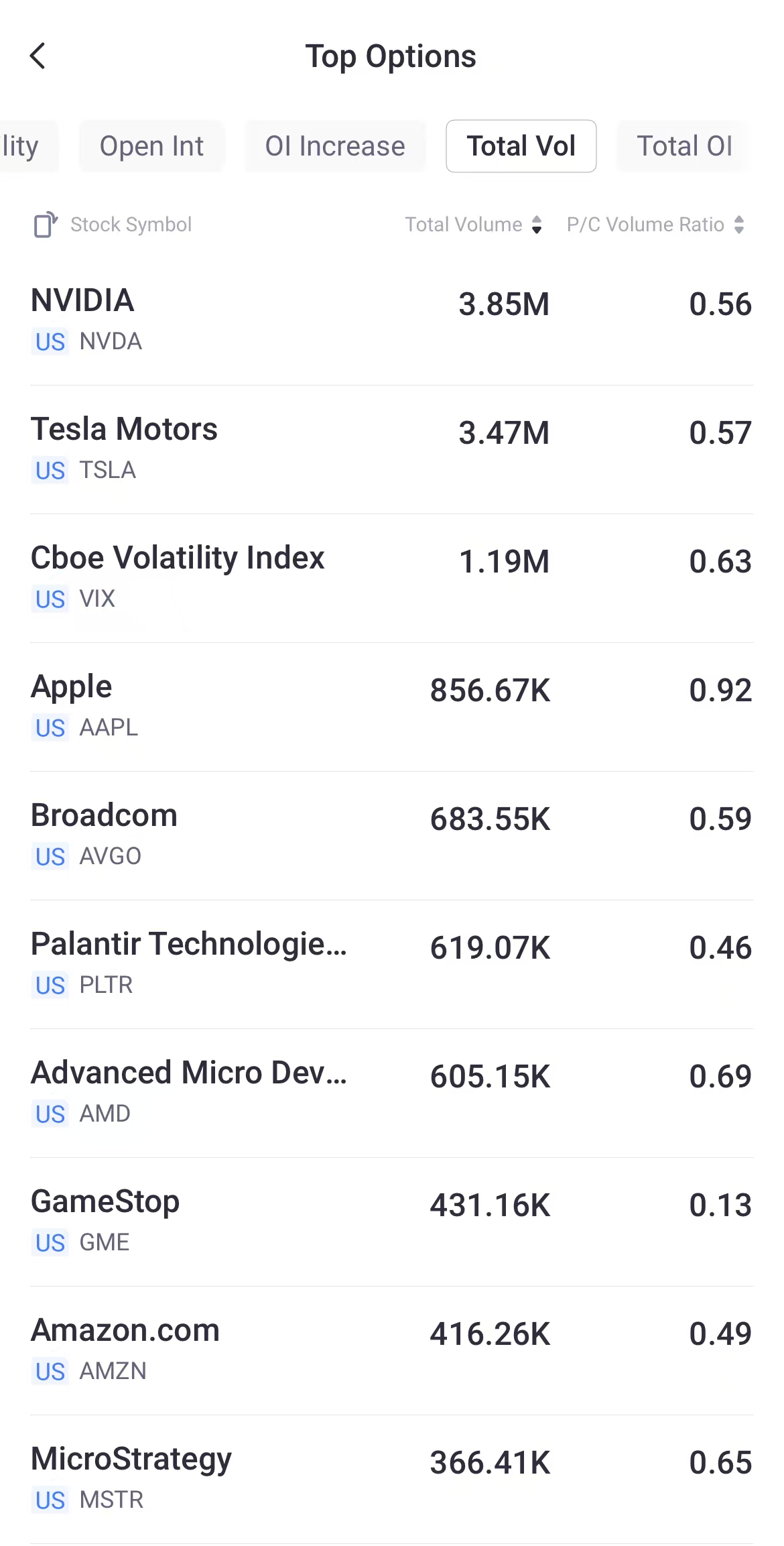Click the US badge next to MSTR

pos(50,1500)
